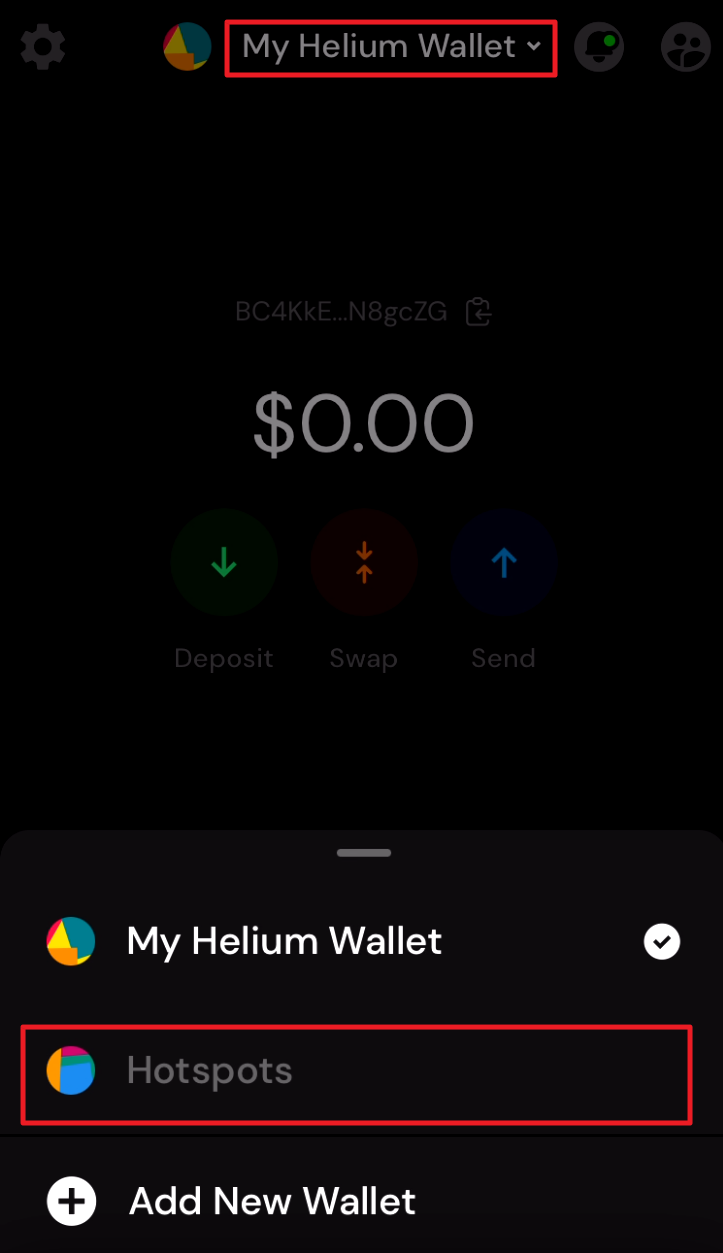
Task: Copy the wallet address BC4KkE...N8gcZG
Action: 479,312
